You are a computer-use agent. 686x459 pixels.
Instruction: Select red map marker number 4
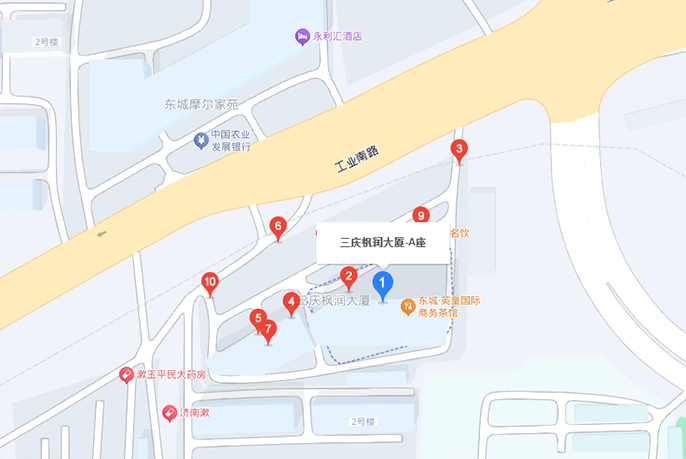[x=291, y=301]
